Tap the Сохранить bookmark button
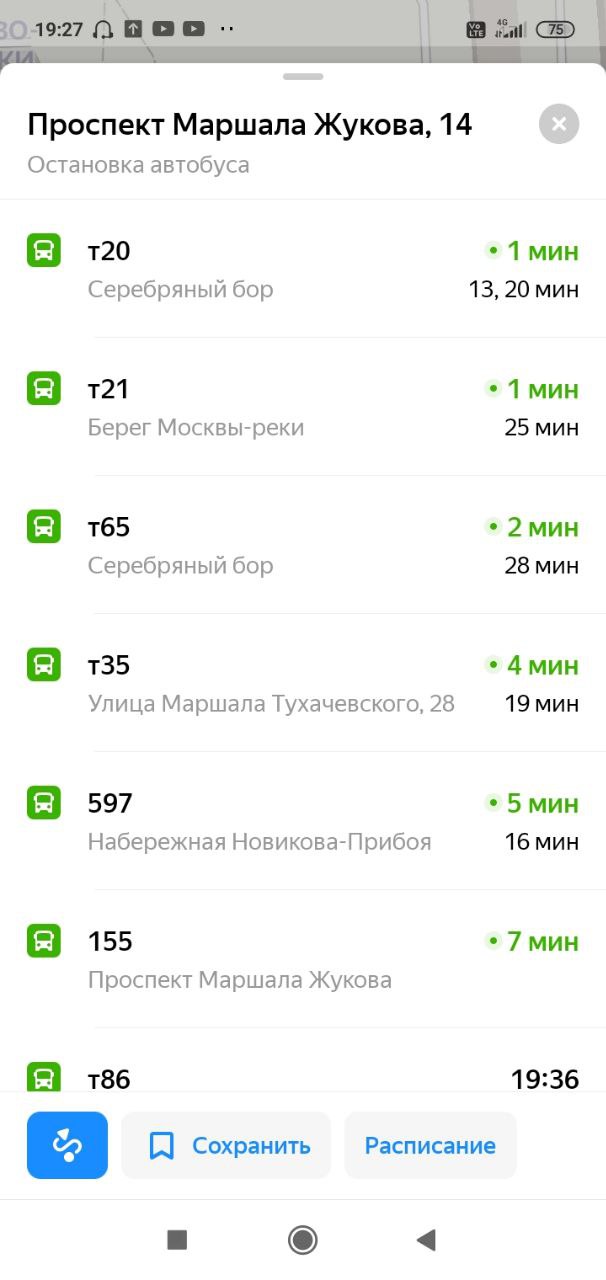Image resolution: width=606 pixels, height=1280 pixels. click(x=226, y=1145)
